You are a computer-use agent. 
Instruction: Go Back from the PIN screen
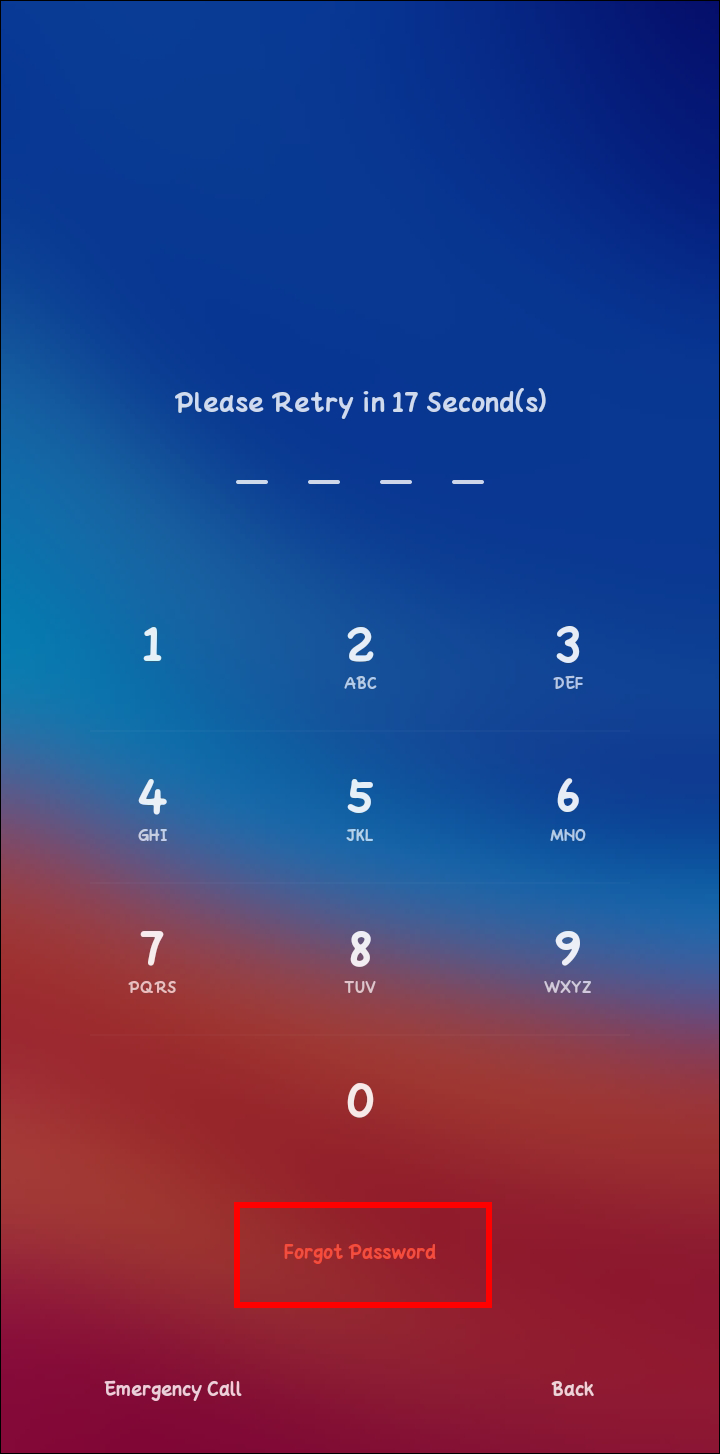(x=572, y=1389)
